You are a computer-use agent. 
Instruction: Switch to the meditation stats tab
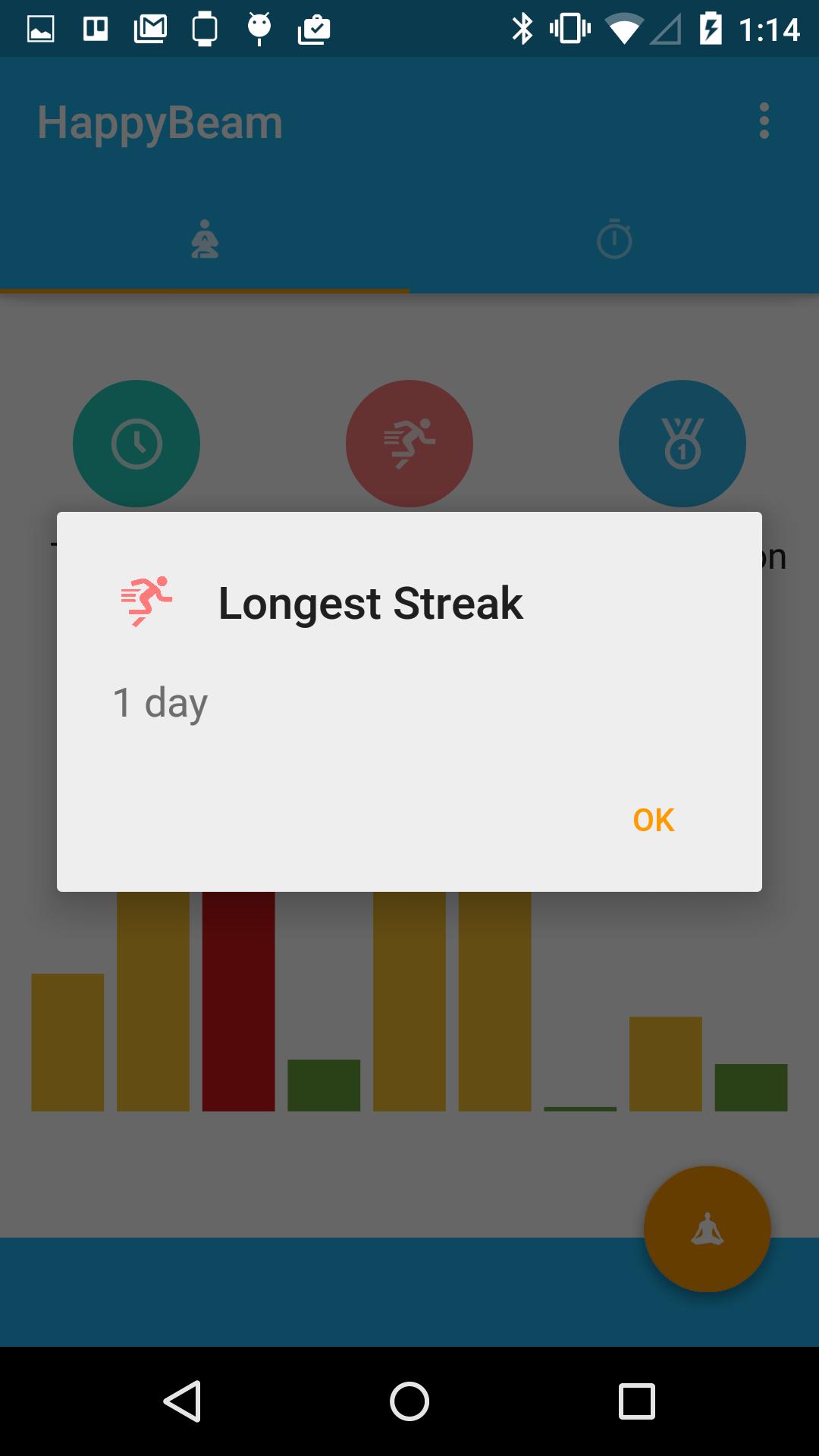tap(205, 240)
